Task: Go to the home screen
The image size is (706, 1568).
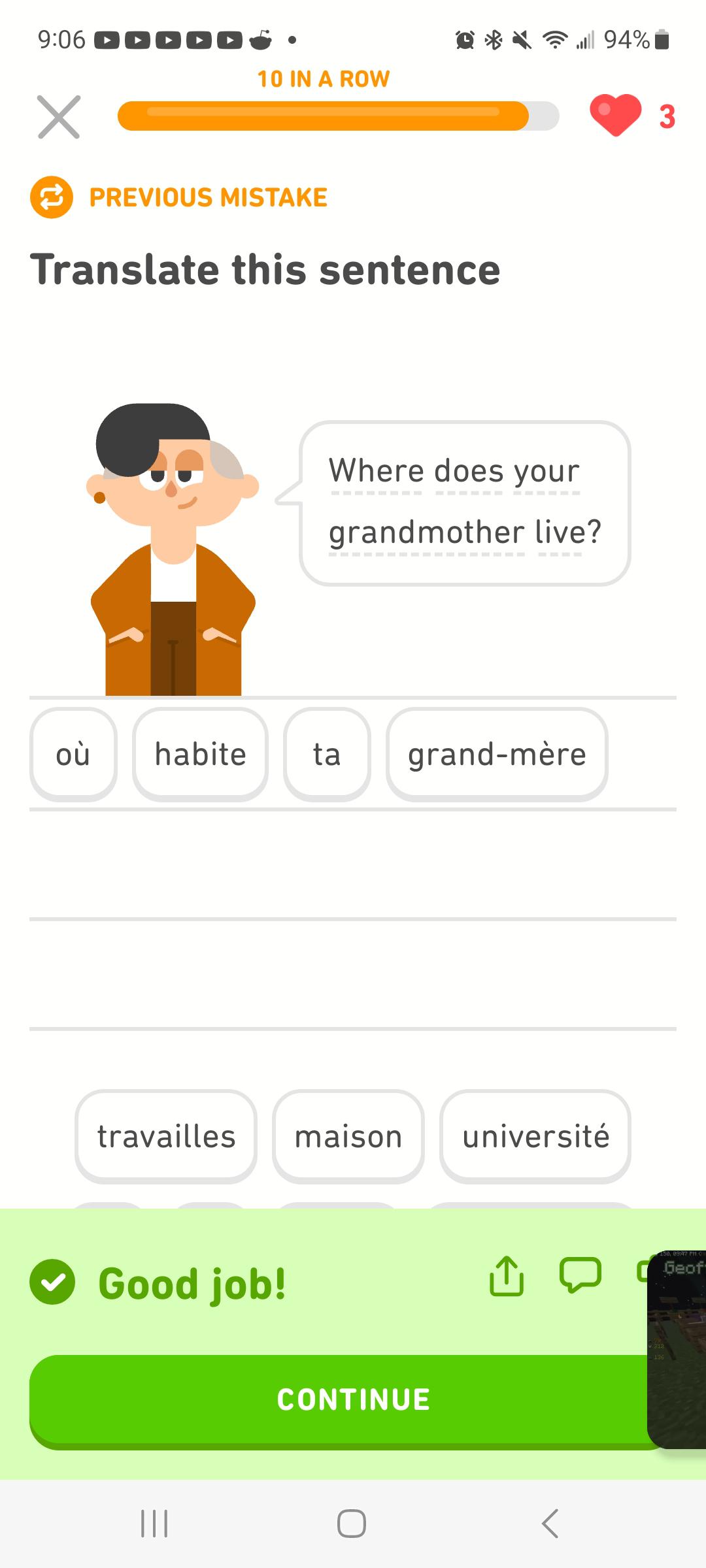Action: pos(352,1524)
